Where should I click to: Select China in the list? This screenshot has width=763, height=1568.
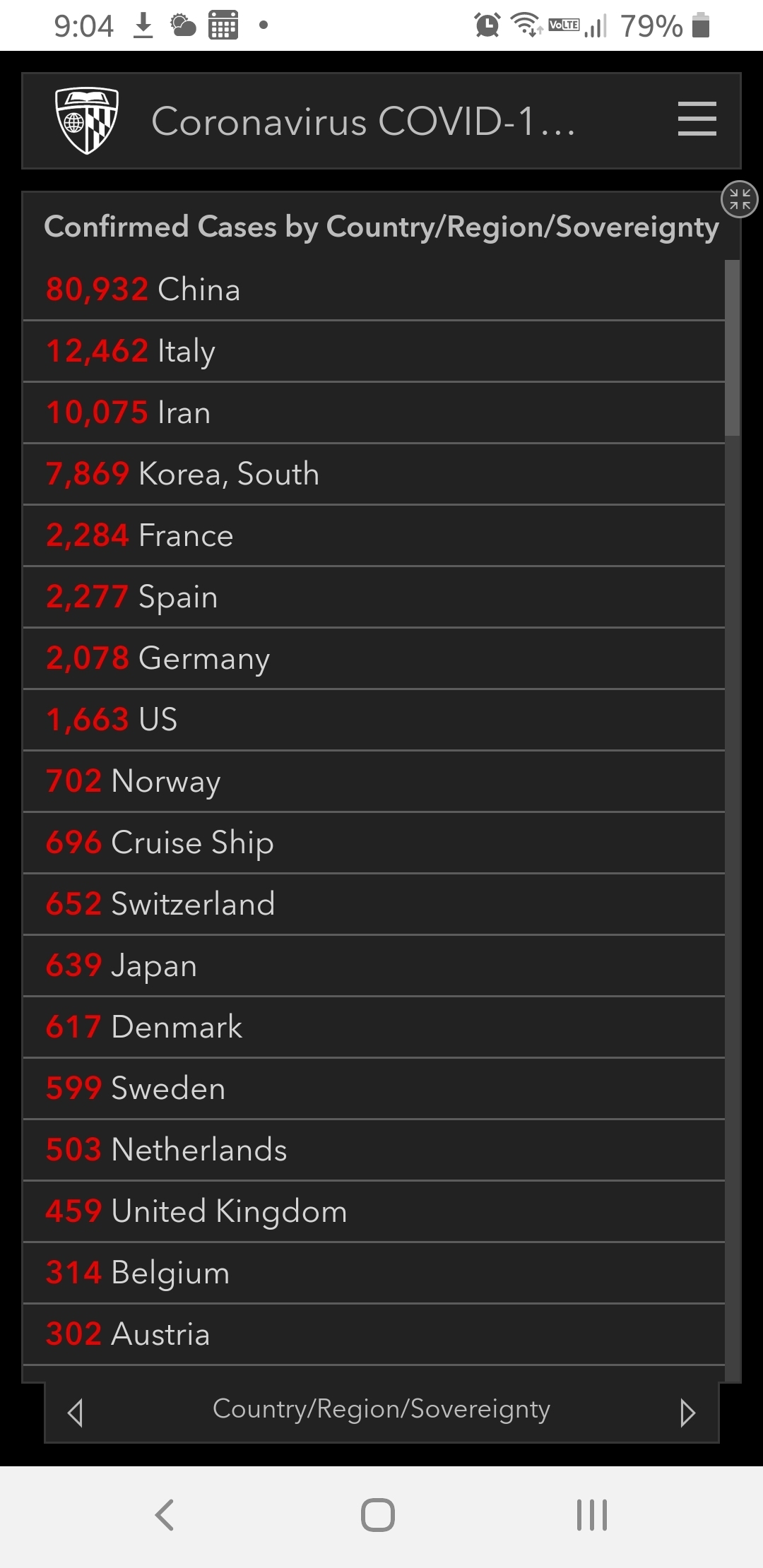(x=374, y=290)
